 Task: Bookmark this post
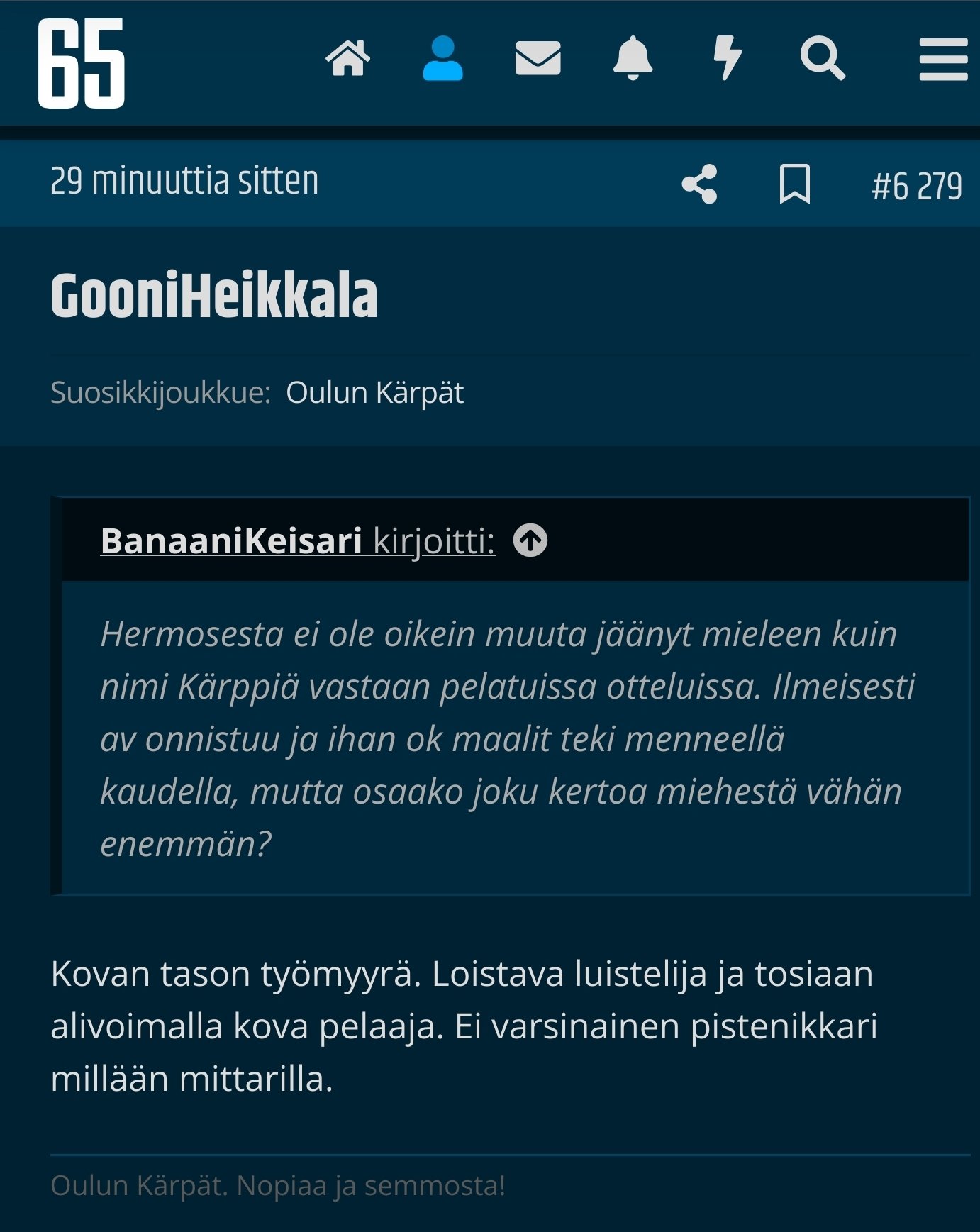(x=794, y=184)
